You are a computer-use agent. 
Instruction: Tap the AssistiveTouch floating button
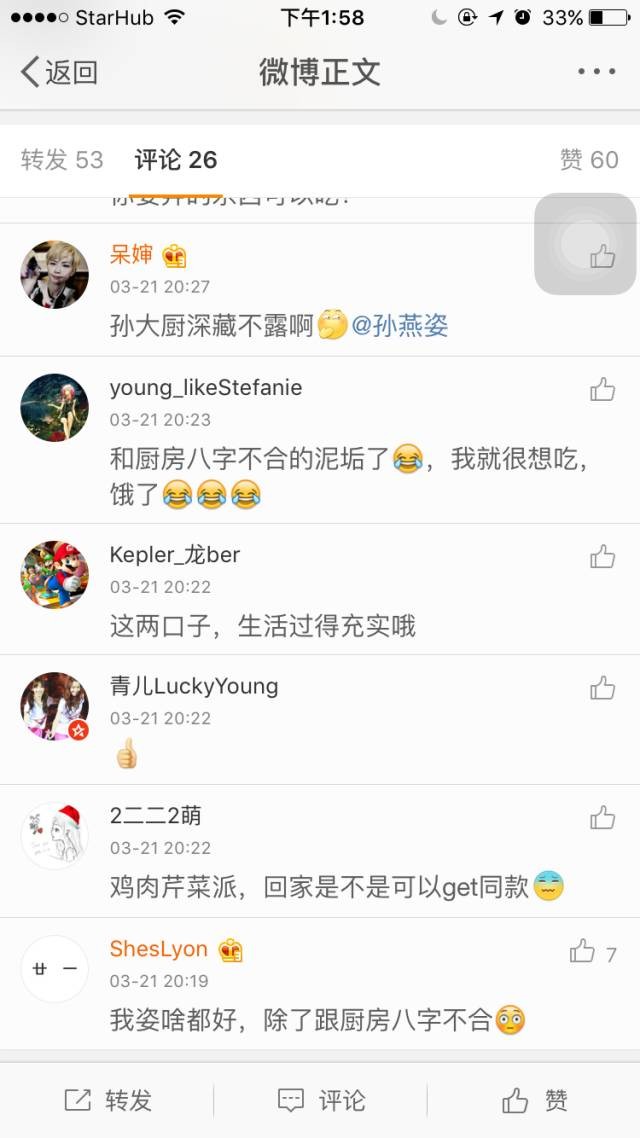[585, 244]
